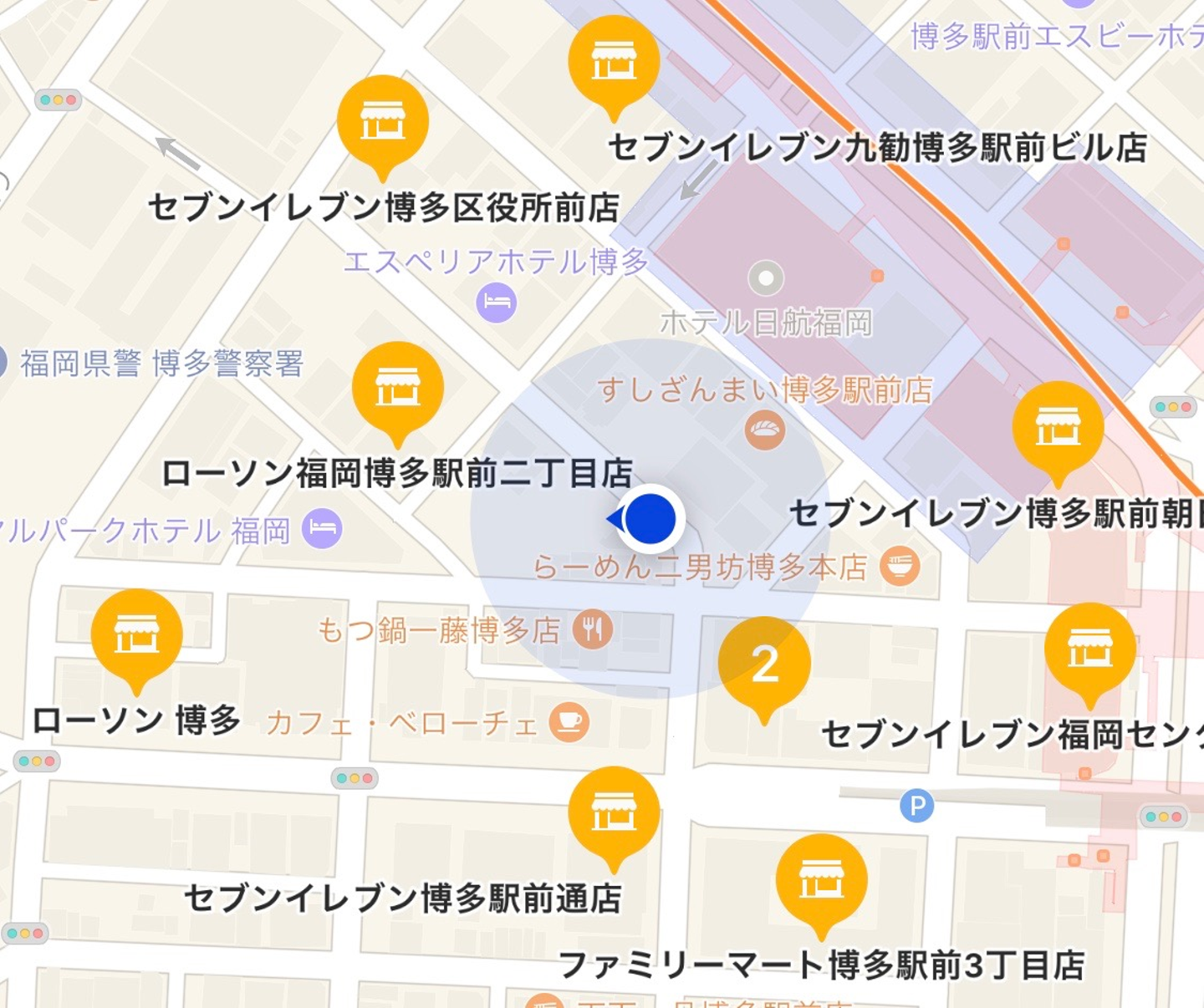
Task: Tap the もつ鍋一藤博多店 restaurant marker
Action: point(593,629)
